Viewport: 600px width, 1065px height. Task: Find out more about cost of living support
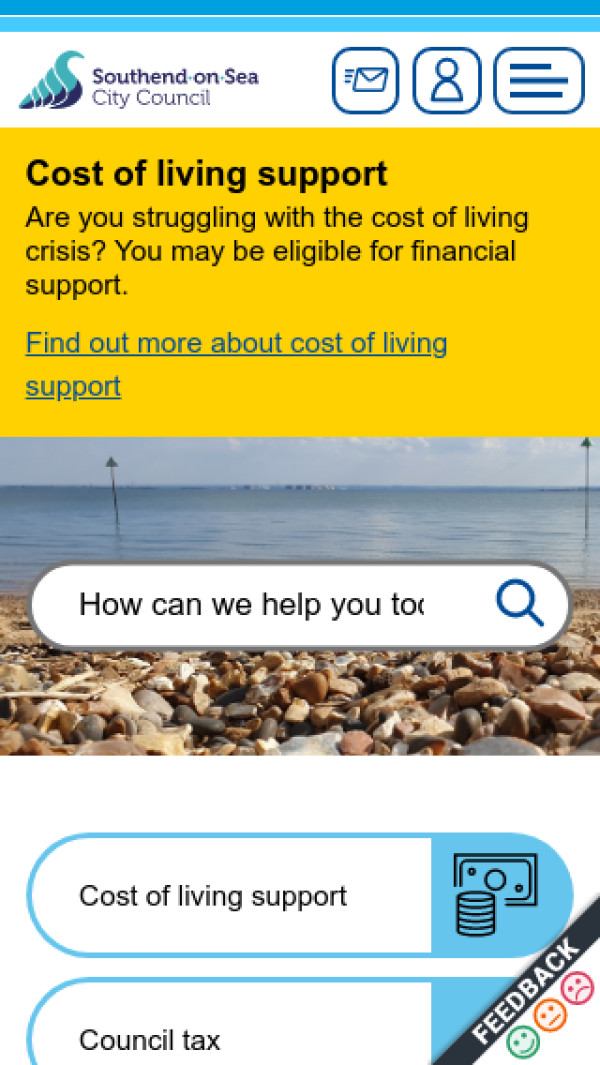pyautogui.click(x=236, y=344)
